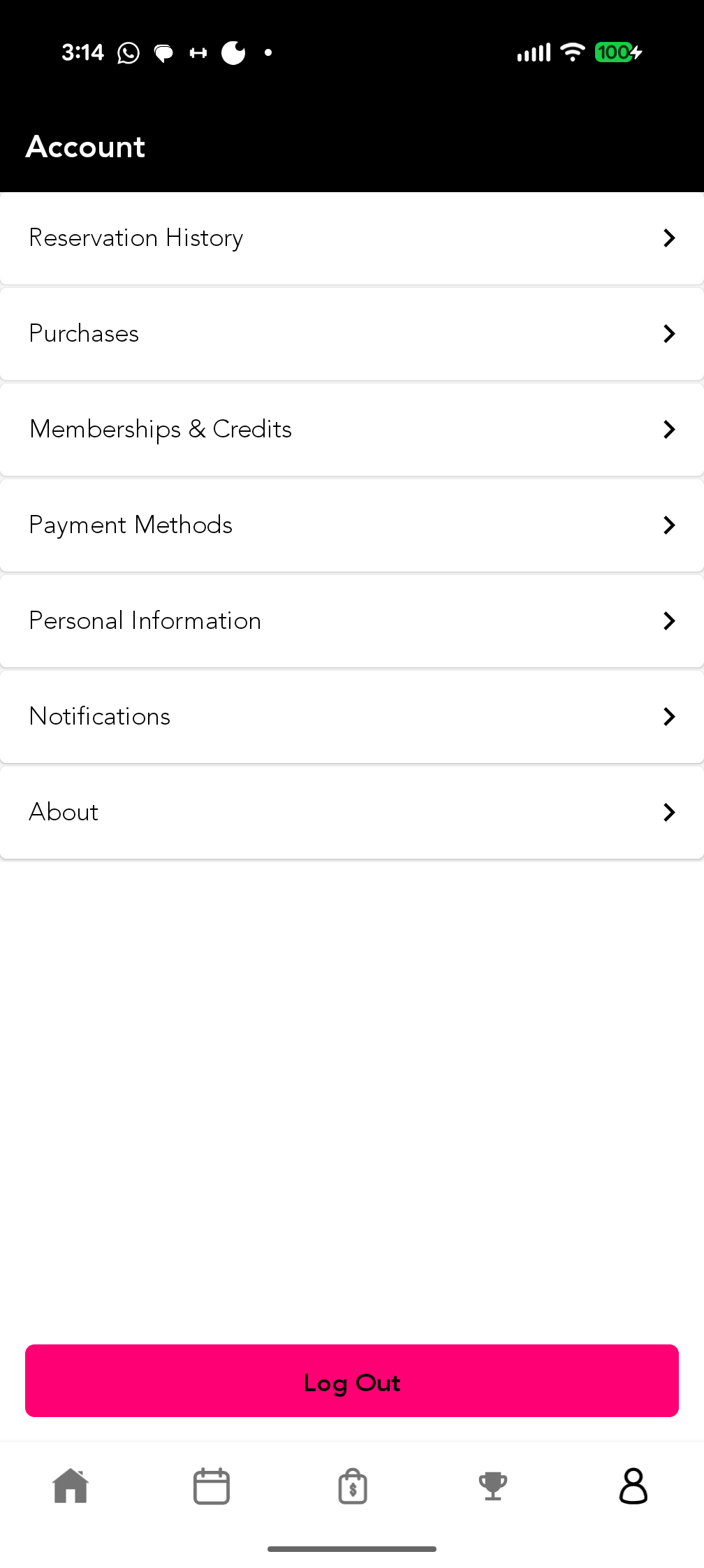The image size is (704, 1568).
Task: Open the Notifications settings row
Action: point(351,717)
